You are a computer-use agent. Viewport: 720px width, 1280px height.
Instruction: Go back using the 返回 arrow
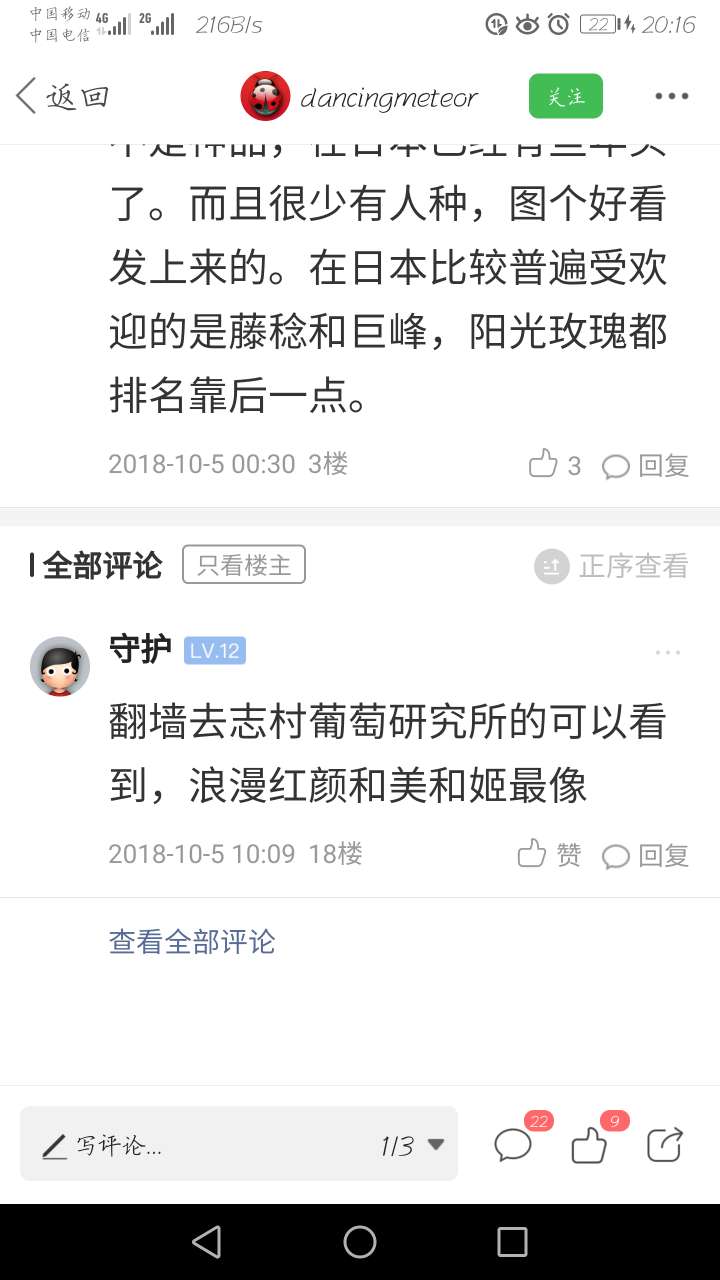(x=62, y=97)
